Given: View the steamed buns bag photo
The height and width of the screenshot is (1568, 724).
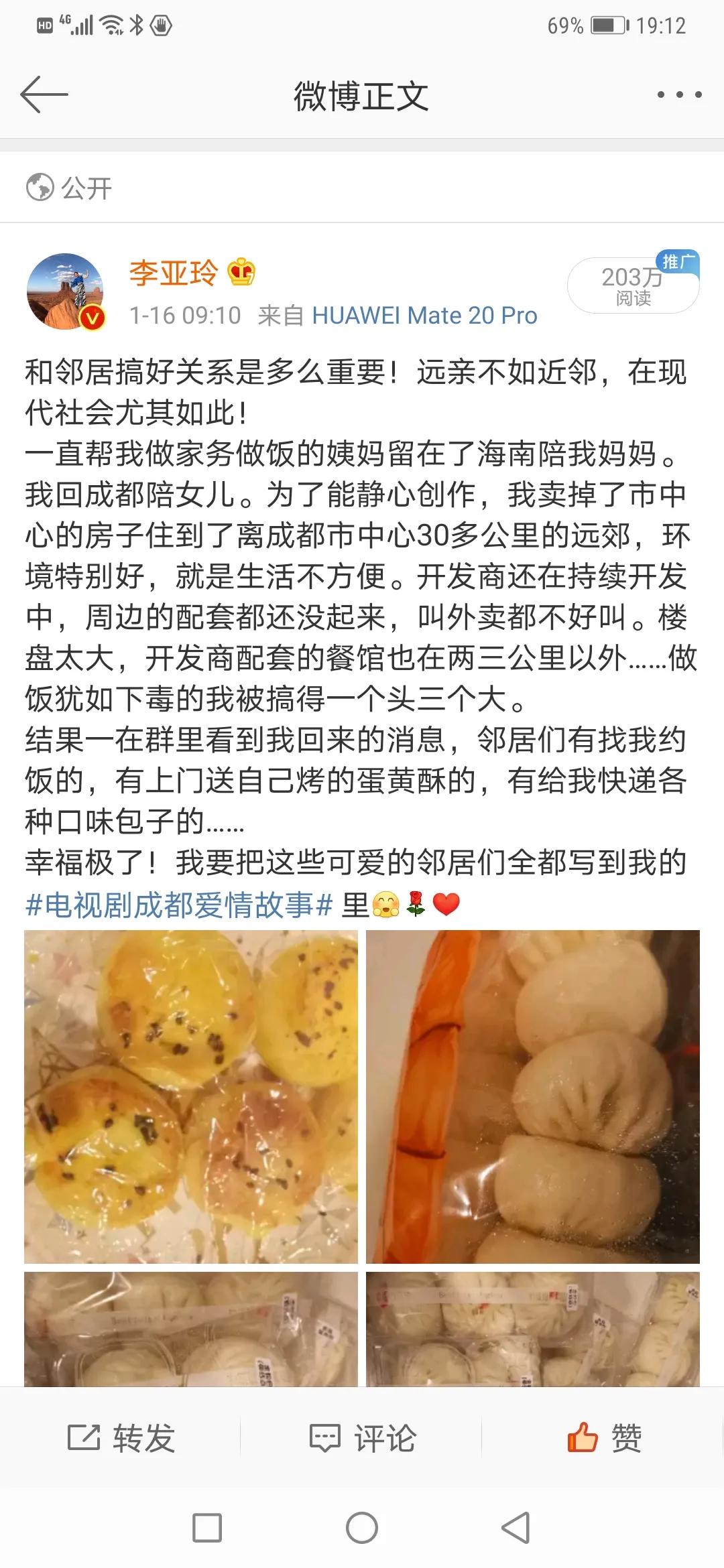Looking at the screenshot, I should click(532, 1096).
